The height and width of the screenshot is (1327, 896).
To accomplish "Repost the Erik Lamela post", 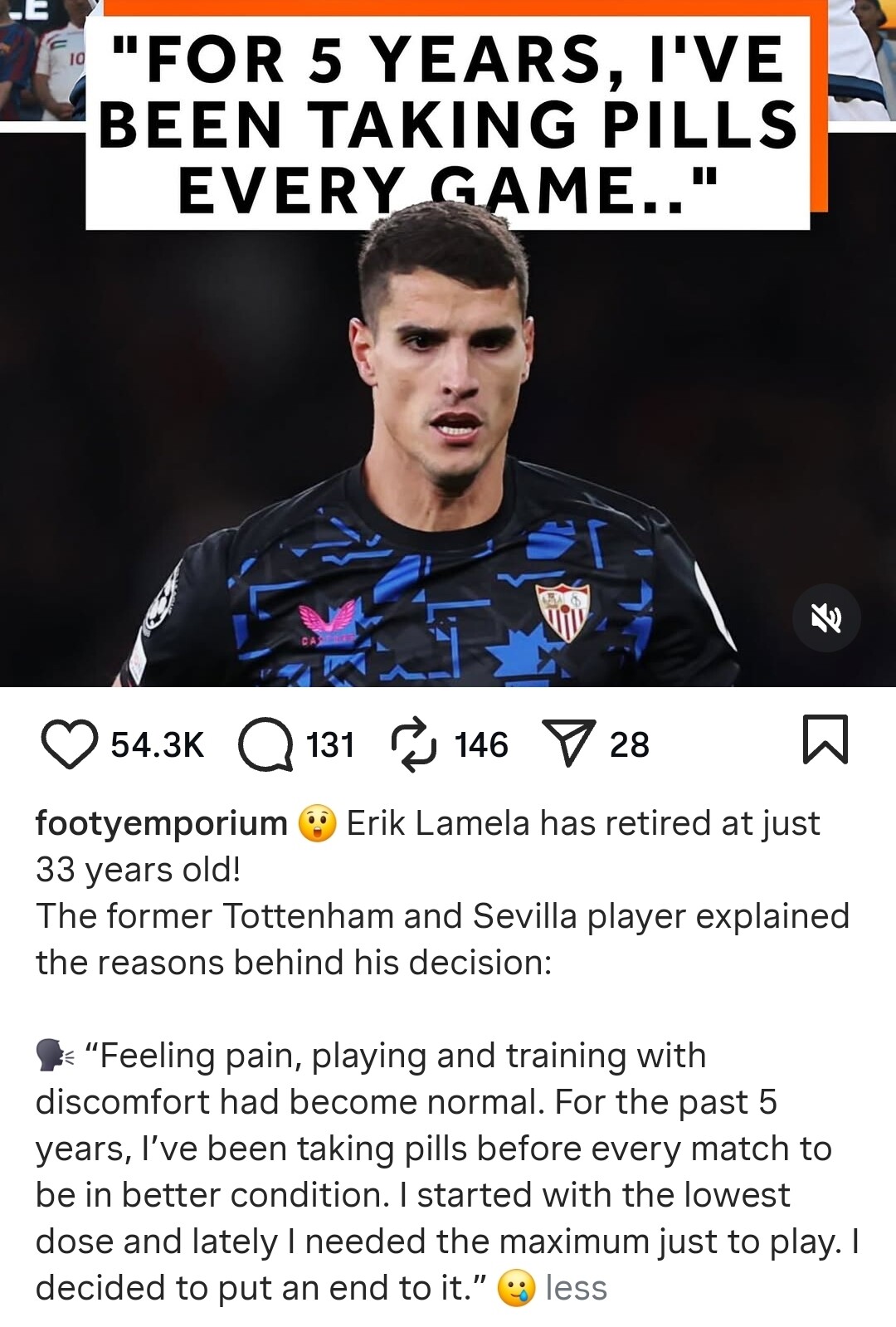I will [x=413, y=744].
